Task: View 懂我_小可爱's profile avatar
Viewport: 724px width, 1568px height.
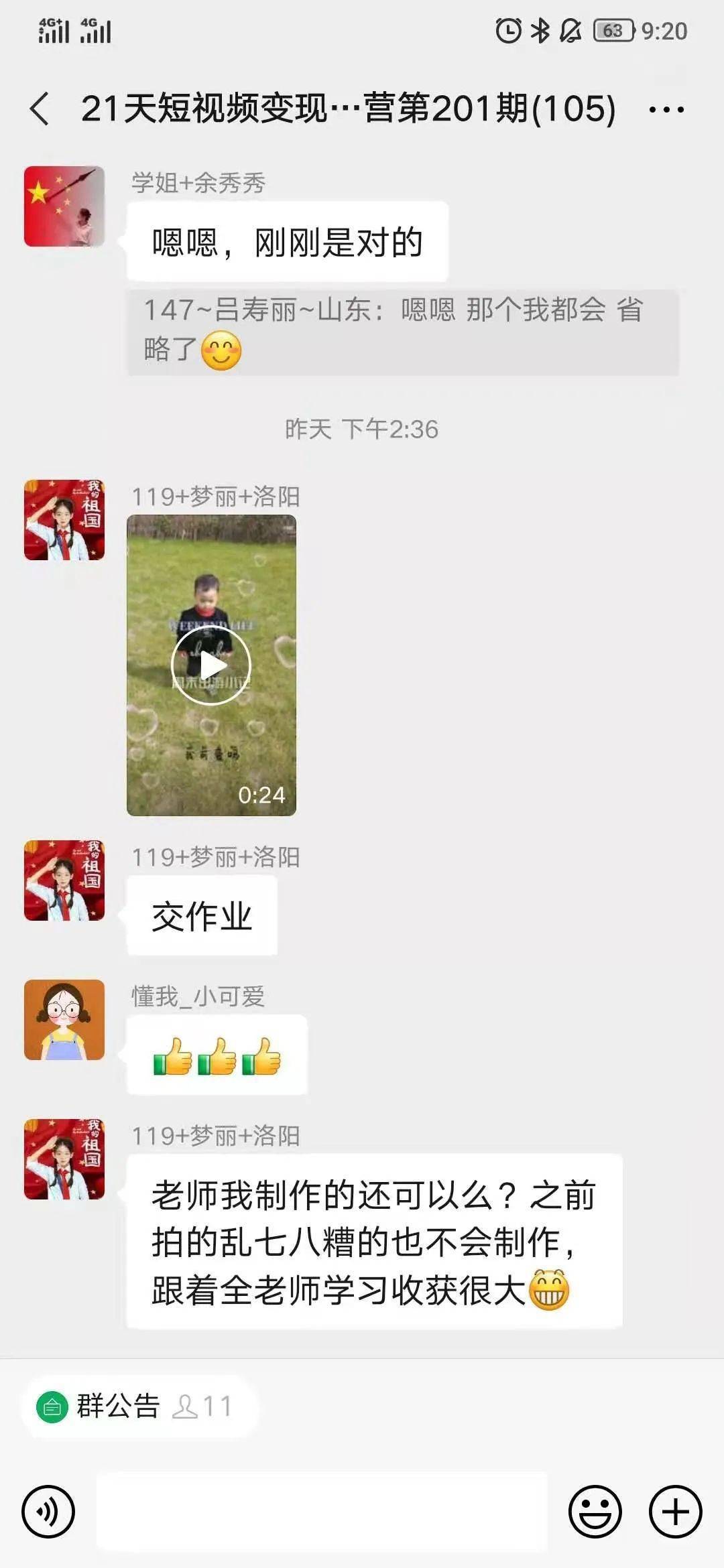Action: (64, 1020)
